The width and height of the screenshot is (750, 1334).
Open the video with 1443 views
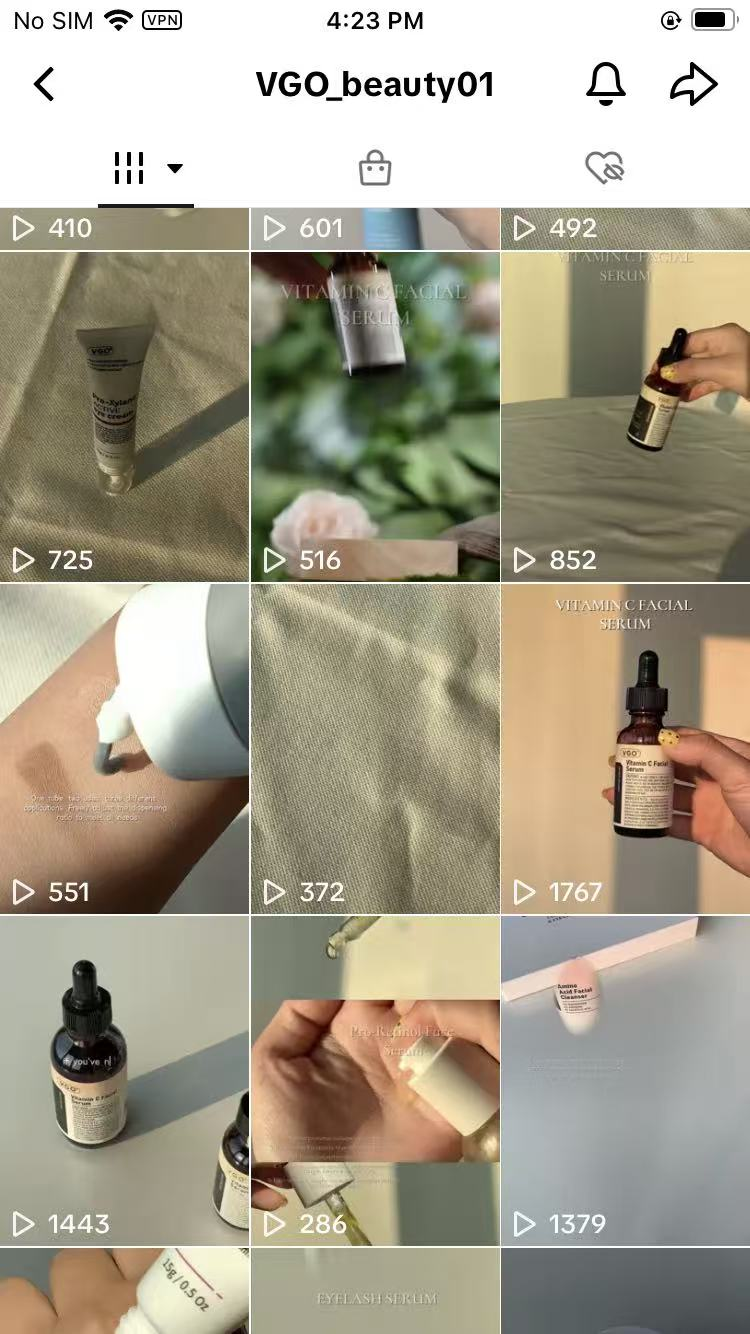pos(124,1080)
